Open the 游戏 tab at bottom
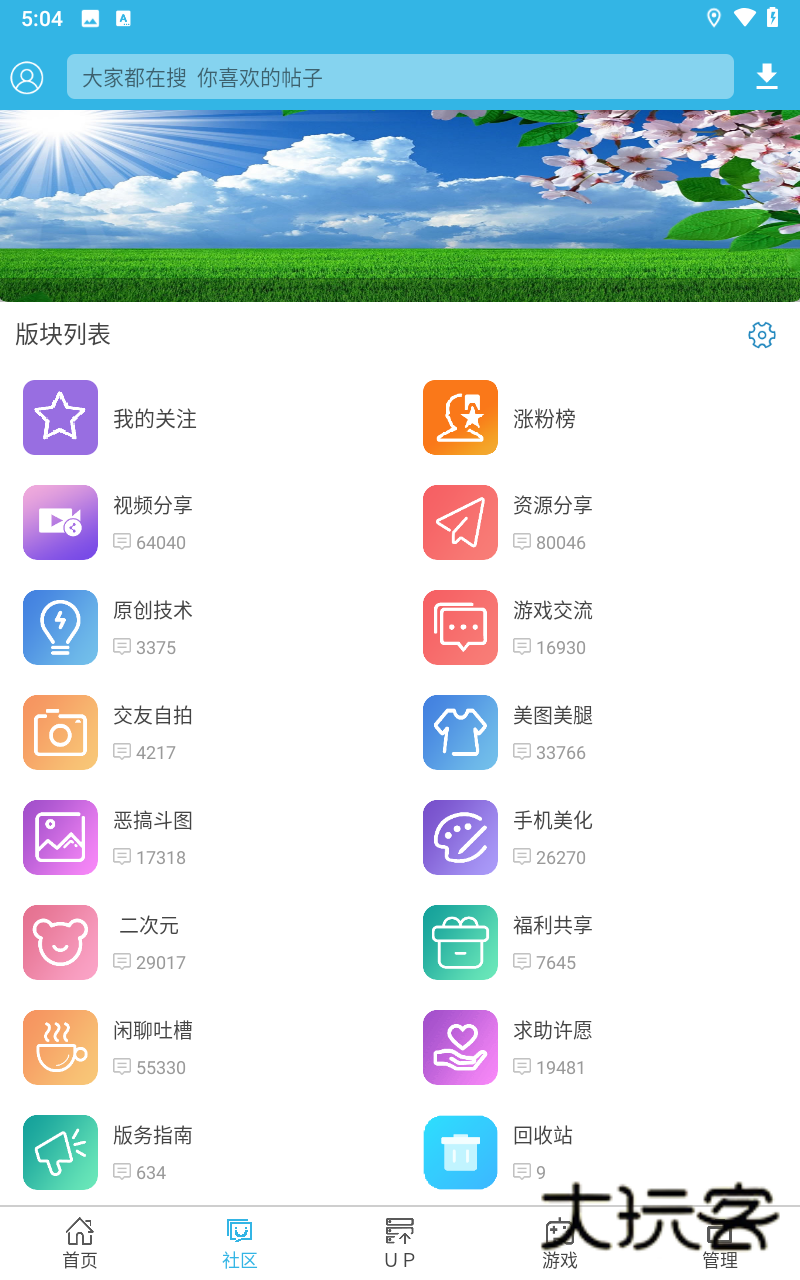 pyautogui.click(x=560, y=1242)
